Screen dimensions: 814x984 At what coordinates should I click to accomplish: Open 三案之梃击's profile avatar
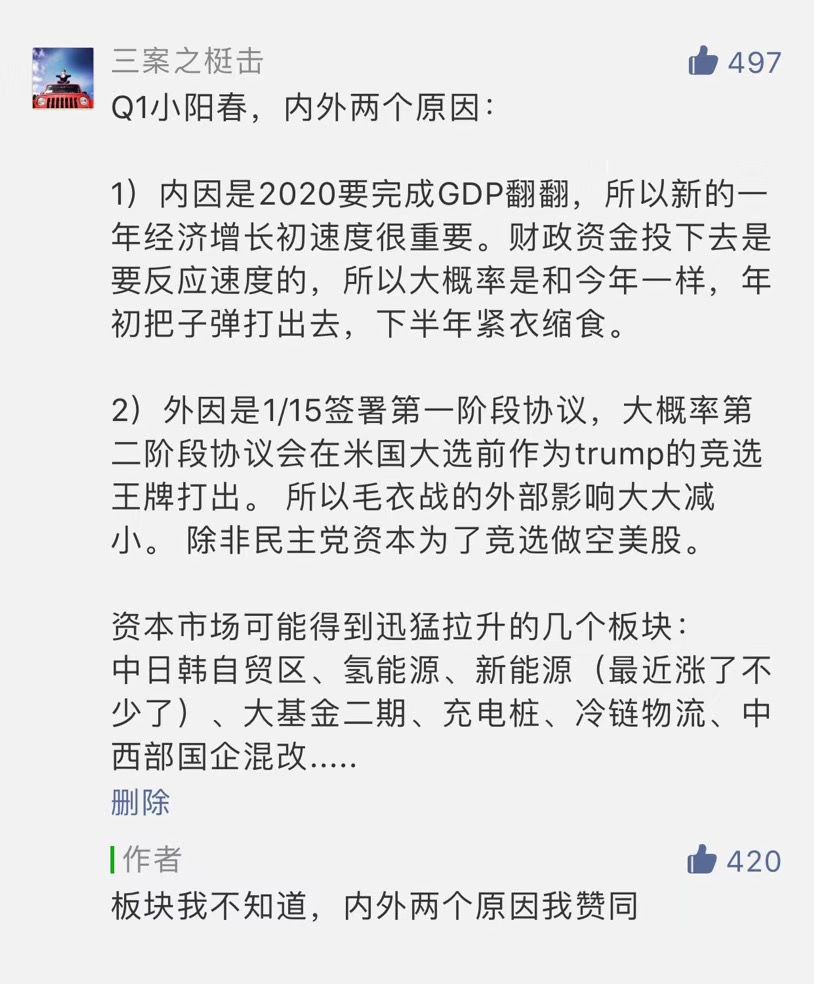(63, 78)
